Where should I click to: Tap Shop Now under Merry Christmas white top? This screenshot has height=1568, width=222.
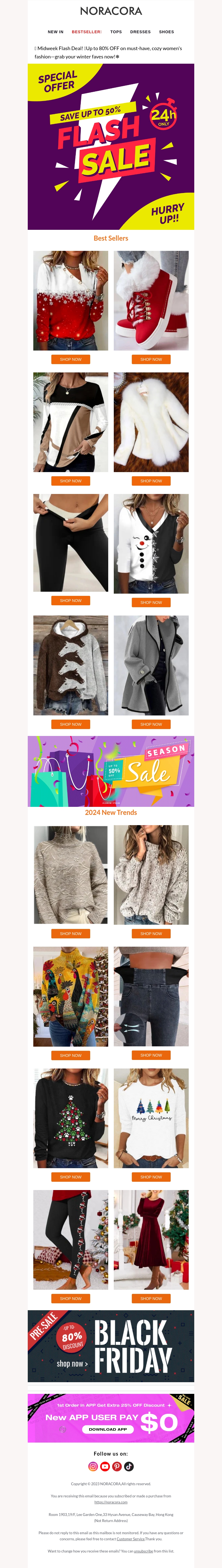[x=151, y=1176]
